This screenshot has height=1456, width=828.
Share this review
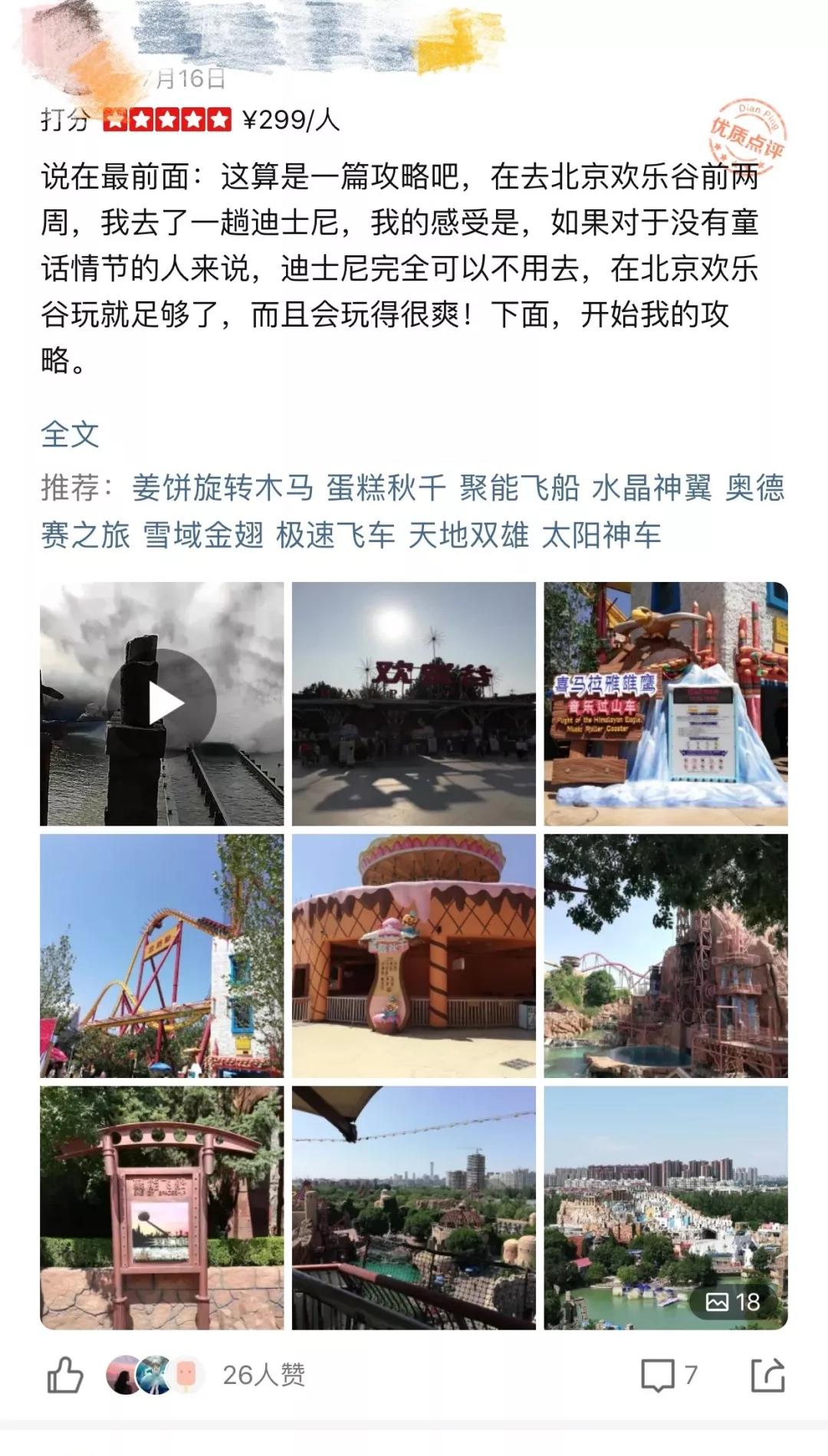767,1375
